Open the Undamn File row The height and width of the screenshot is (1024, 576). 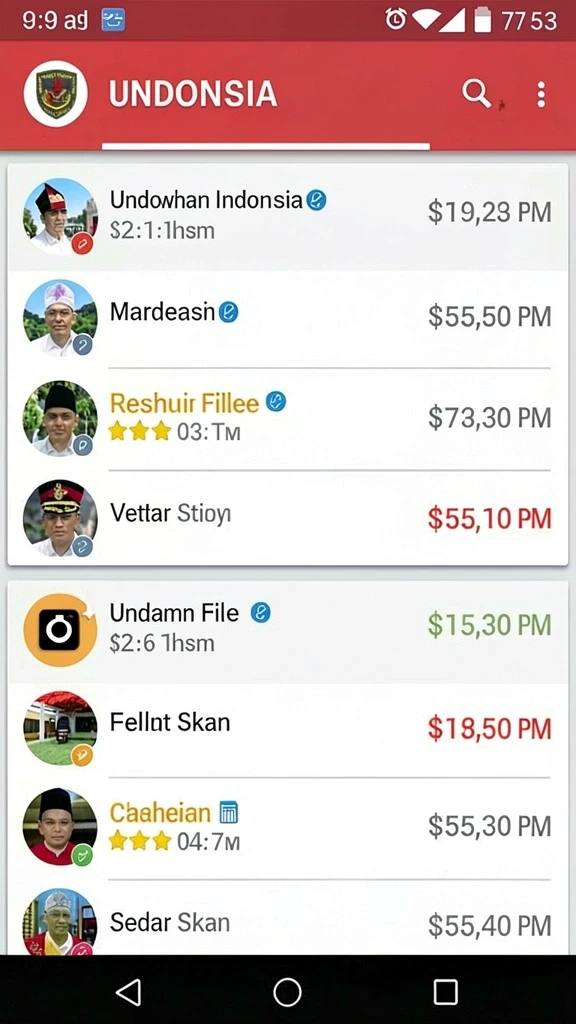coord(287,631)
